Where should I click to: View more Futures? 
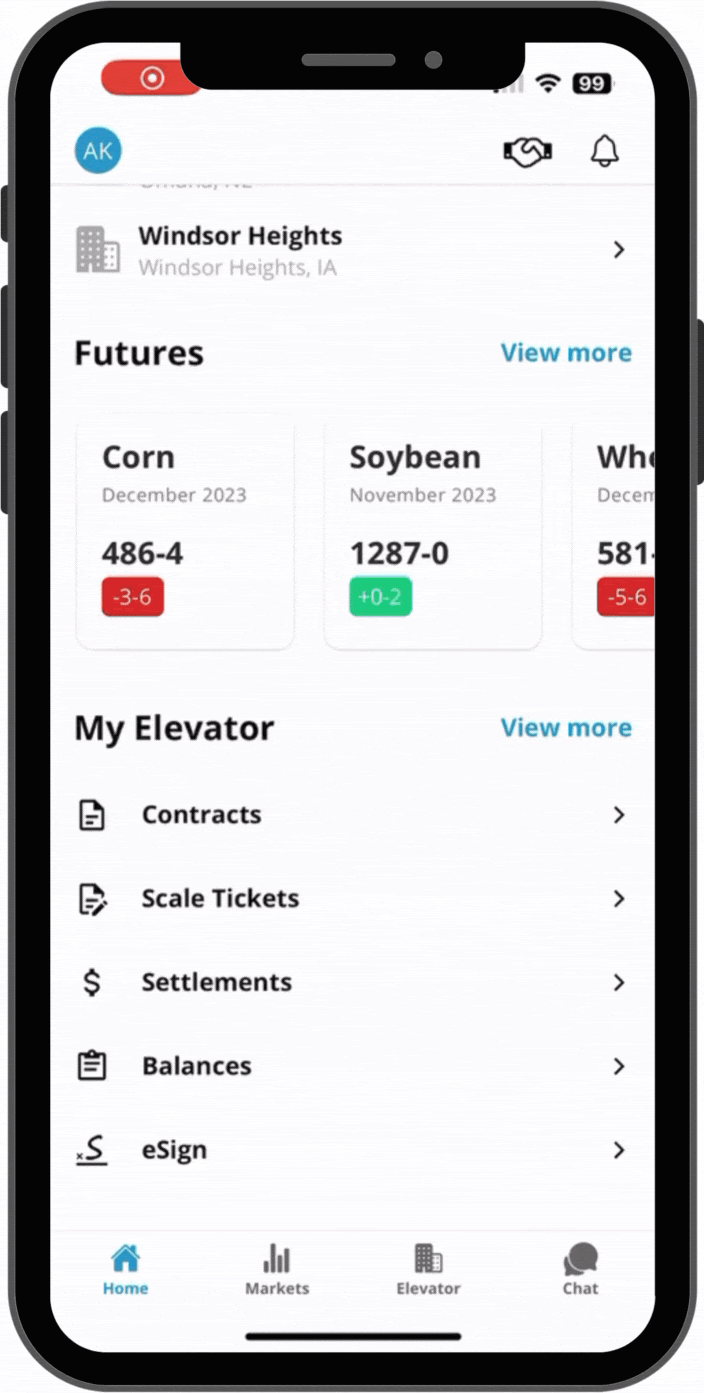[566, 353]
